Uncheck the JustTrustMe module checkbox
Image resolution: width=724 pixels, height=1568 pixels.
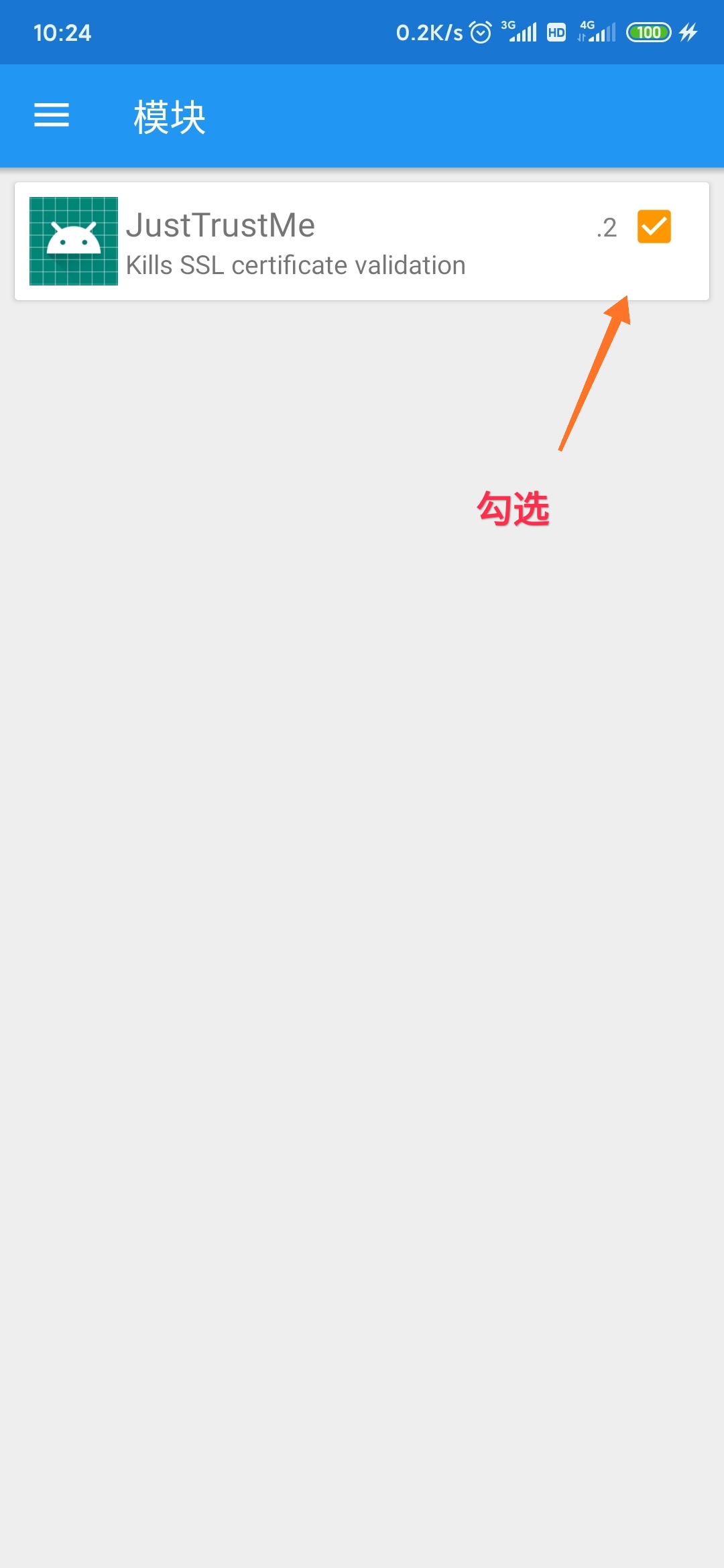point(654,226)
